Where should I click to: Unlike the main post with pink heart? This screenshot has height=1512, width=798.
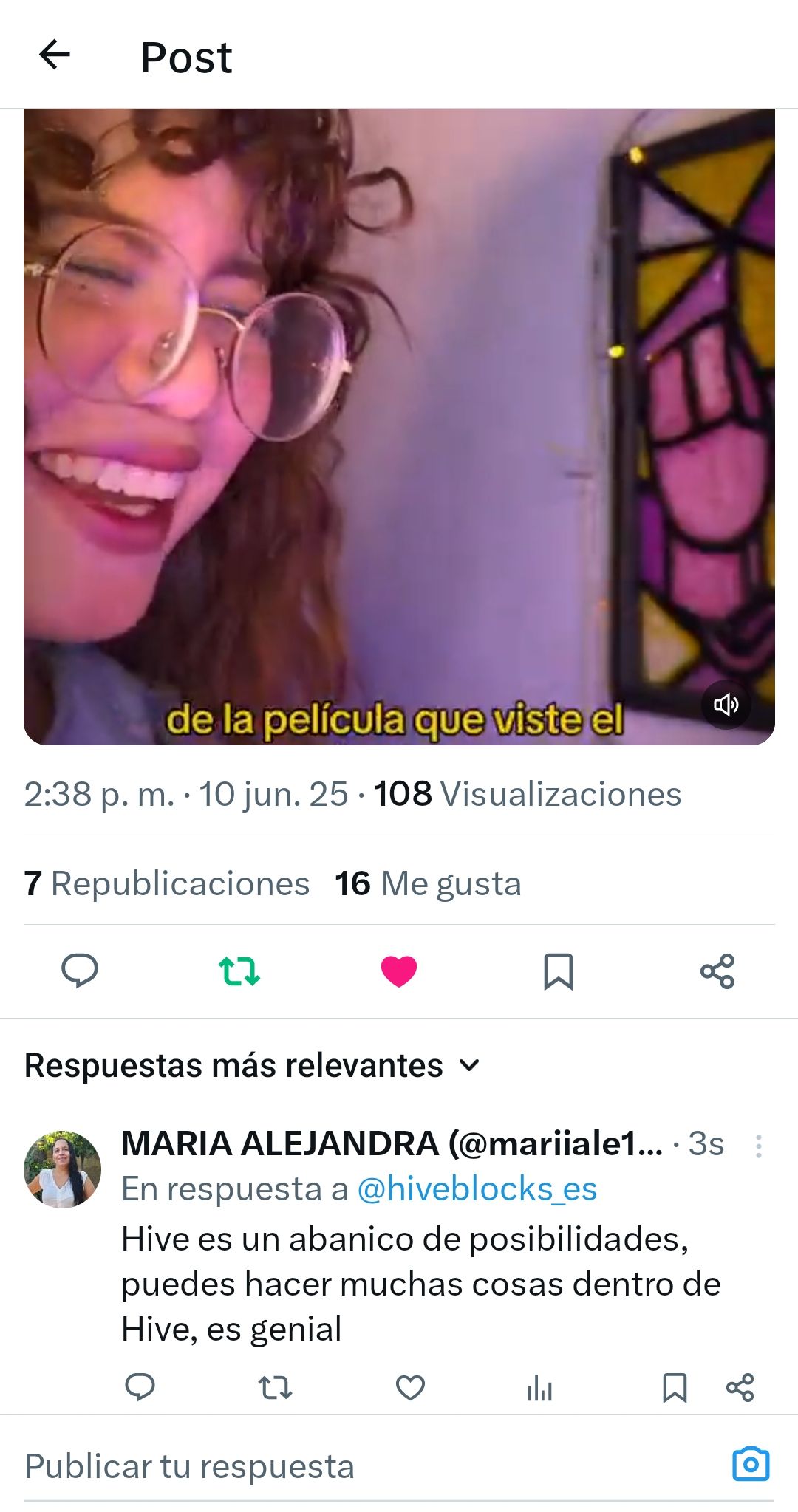tap(399, 971)
